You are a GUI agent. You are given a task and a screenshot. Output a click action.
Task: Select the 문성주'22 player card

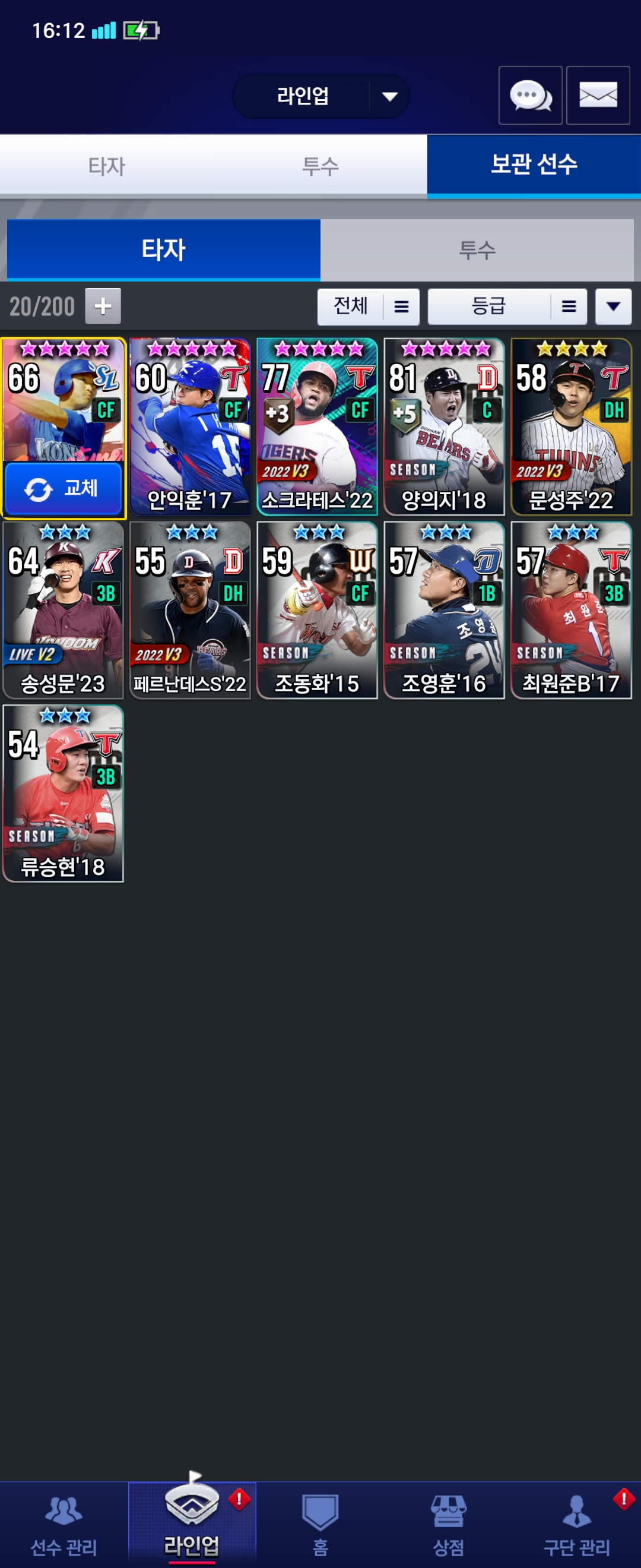point(571,427)
